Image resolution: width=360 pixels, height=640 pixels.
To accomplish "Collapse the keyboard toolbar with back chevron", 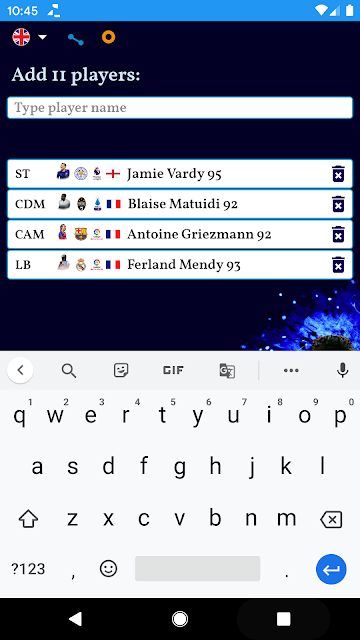I will [x=20, y=370].
